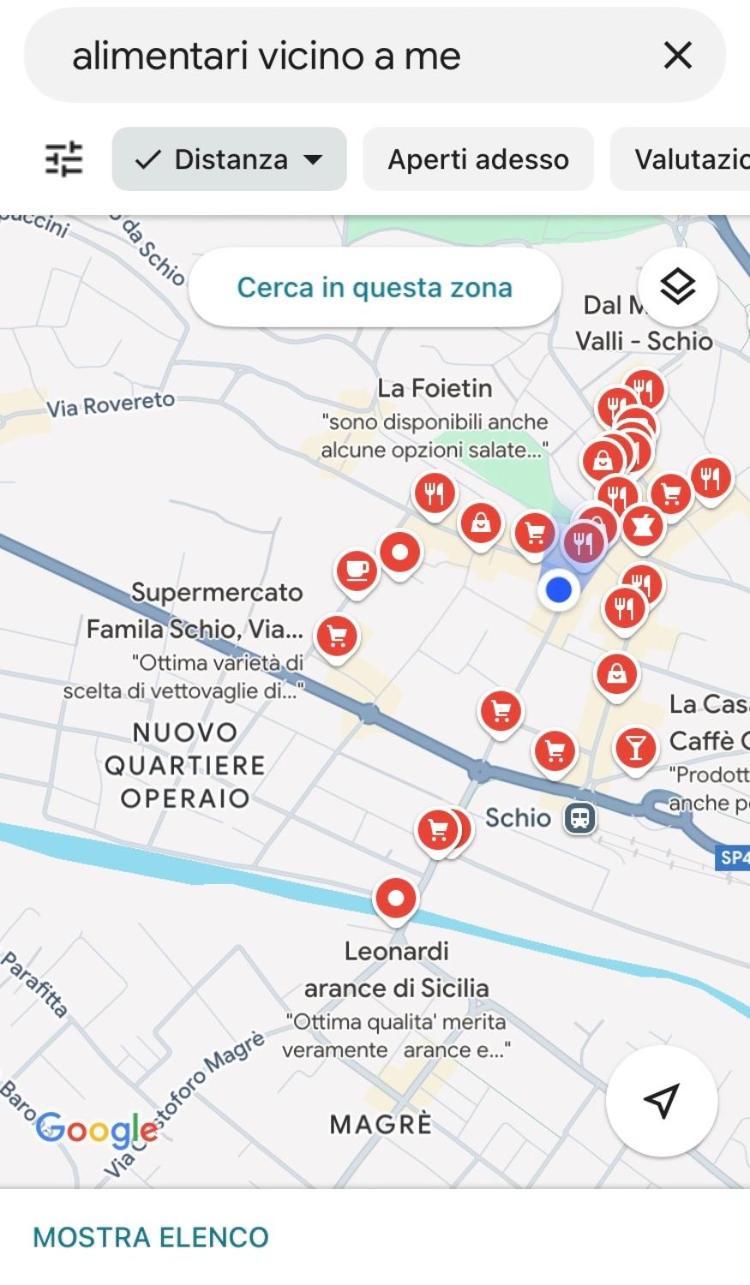Clear the search query with the X
750x1285 pixels.
677,56
